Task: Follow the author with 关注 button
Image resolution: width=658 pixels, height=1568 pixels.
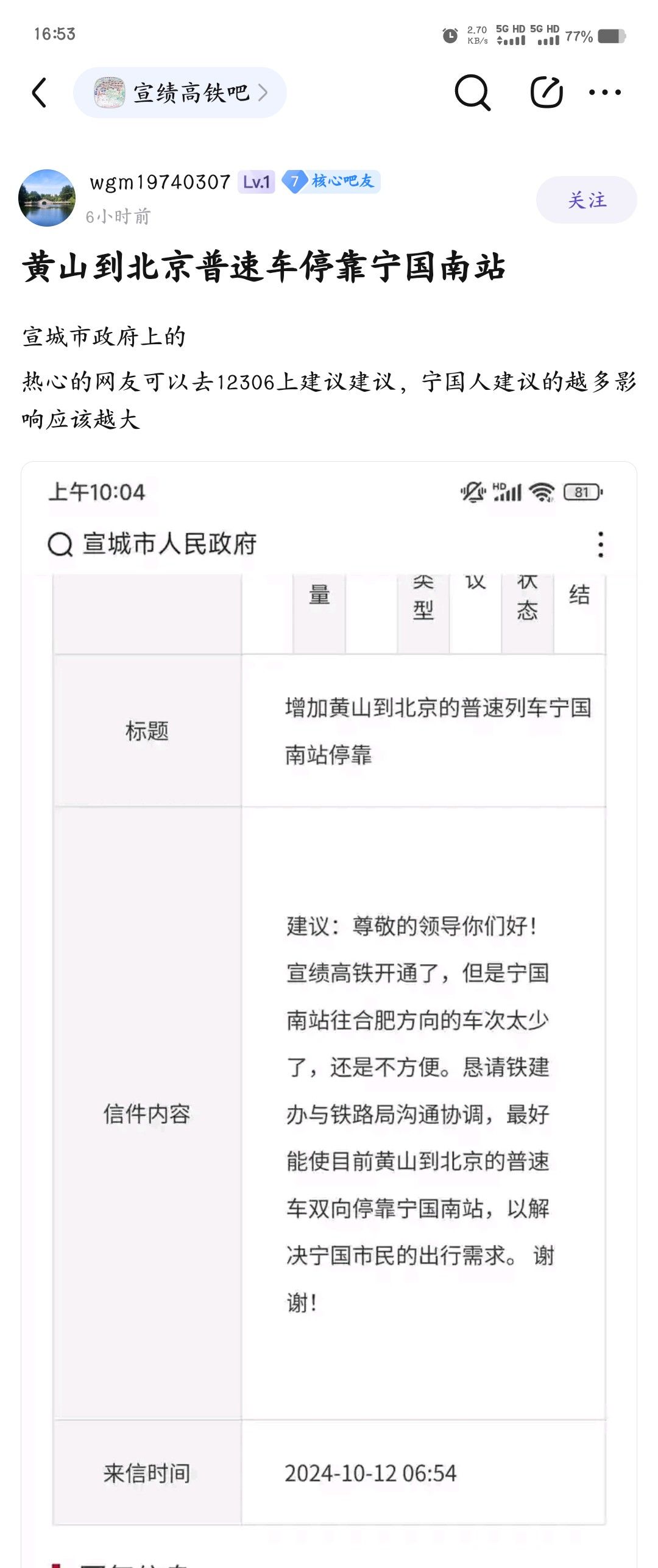Action: pyautogui.click(x=586, y=200)
